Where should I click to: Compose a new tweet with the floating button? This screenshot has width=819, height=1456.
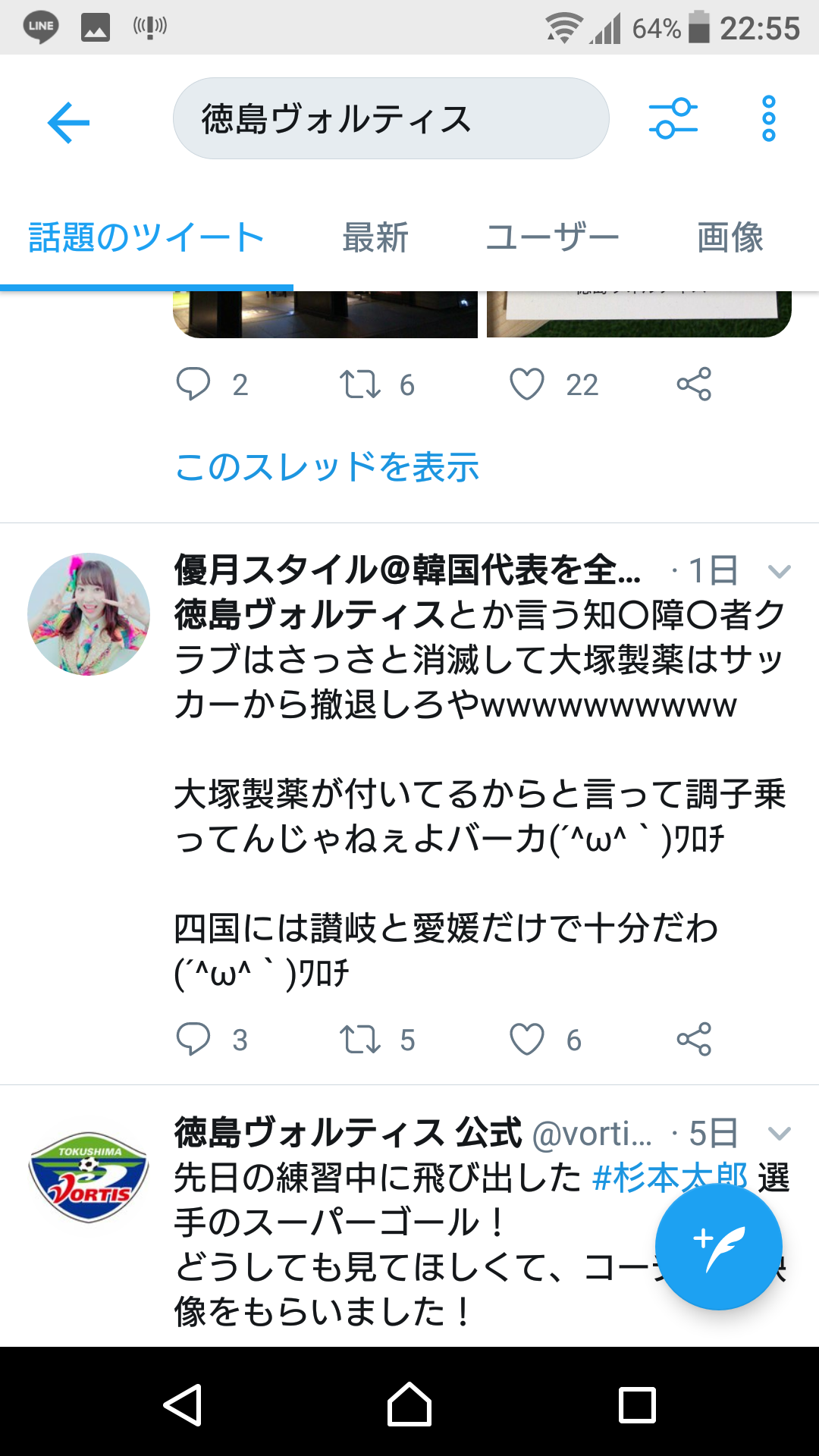(x=718, y=1247)
